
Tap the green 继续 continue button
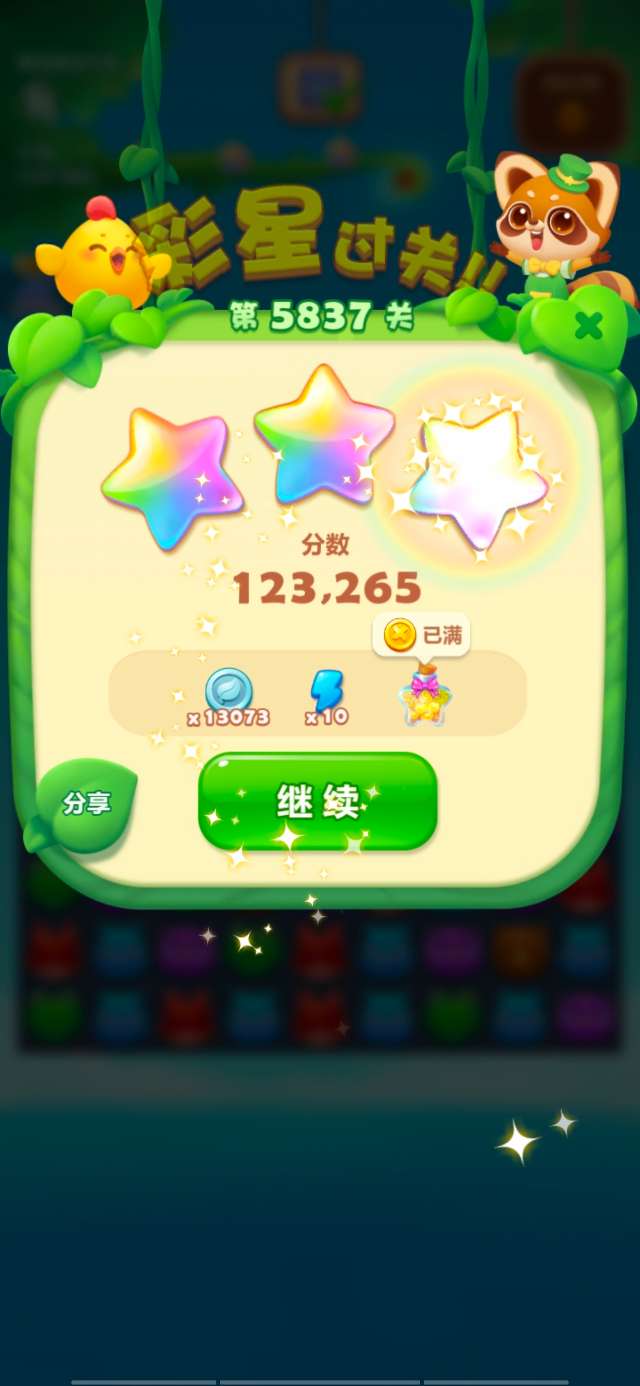318,802
